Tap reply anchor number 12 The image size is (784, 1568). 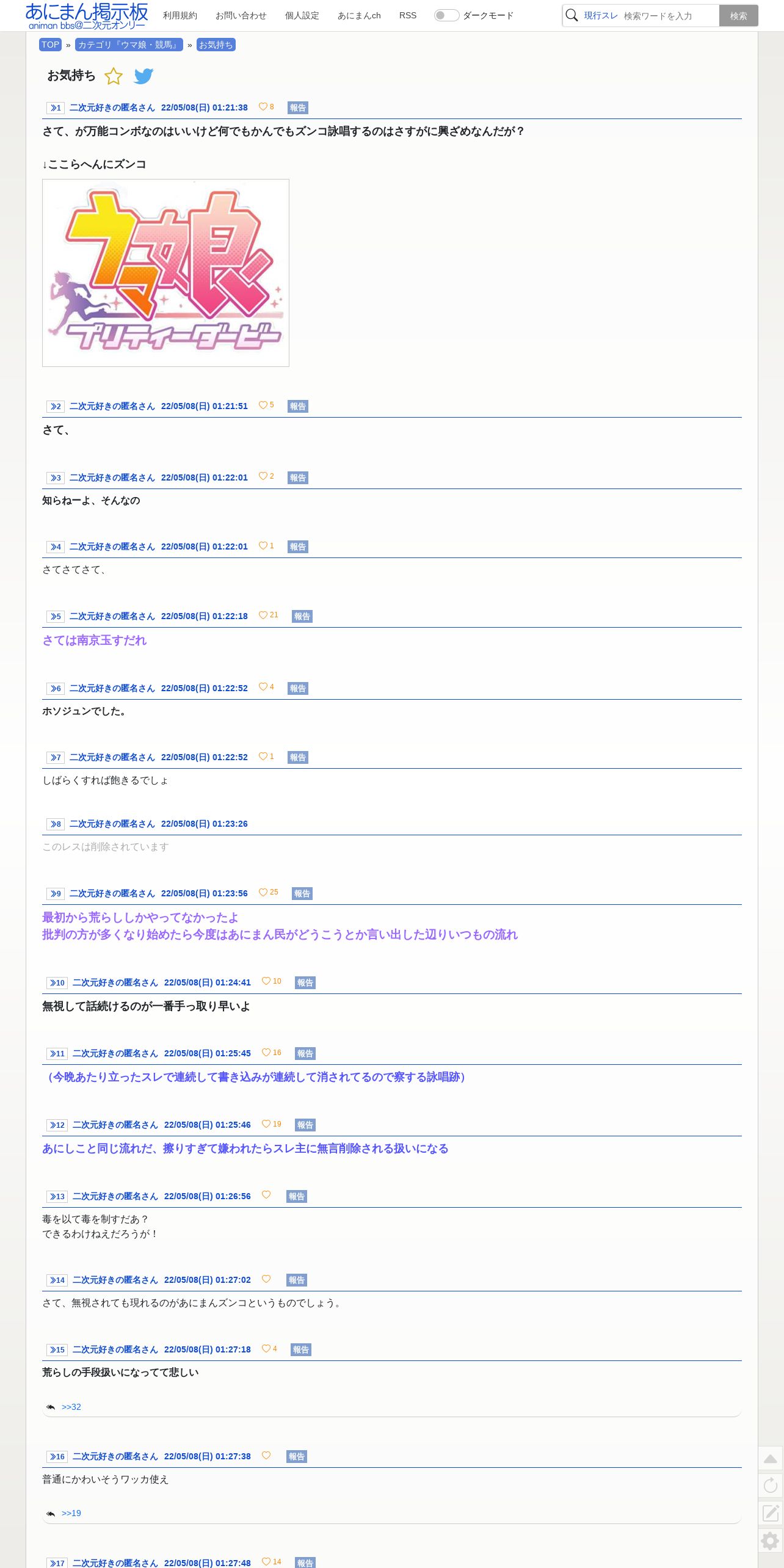click(x=57, y=1125)
